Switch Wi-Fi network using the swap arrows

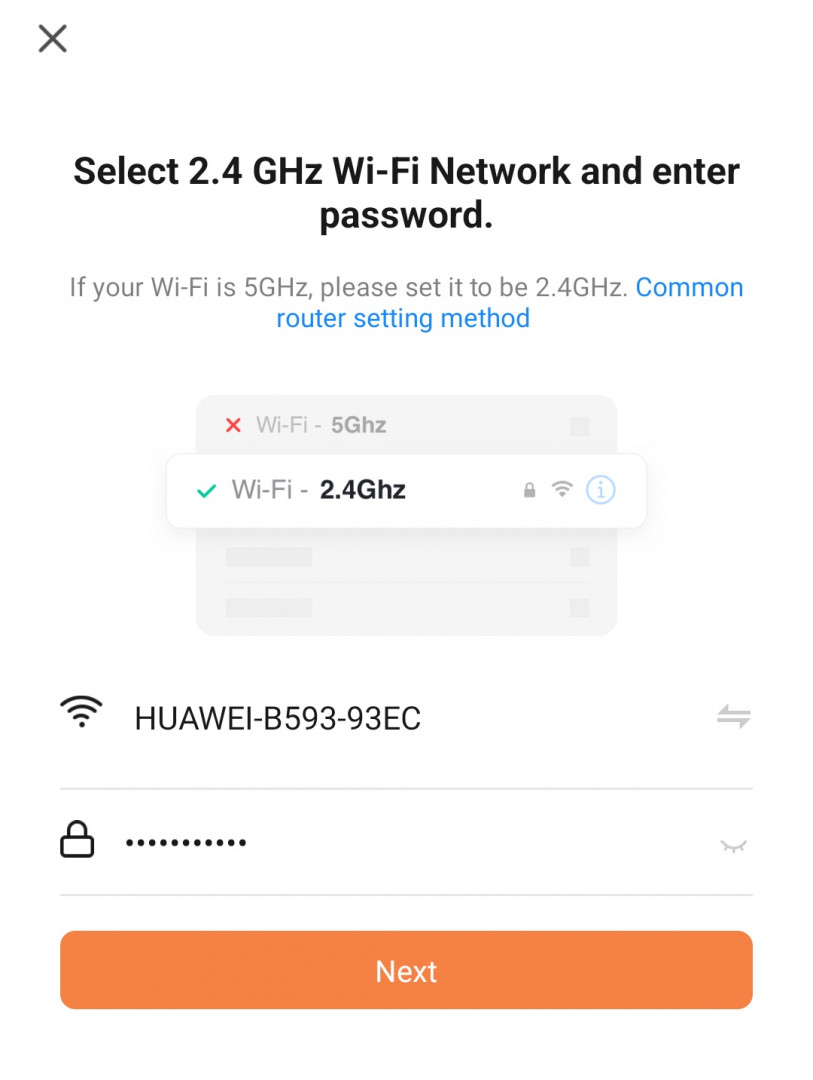pos(733,717)
